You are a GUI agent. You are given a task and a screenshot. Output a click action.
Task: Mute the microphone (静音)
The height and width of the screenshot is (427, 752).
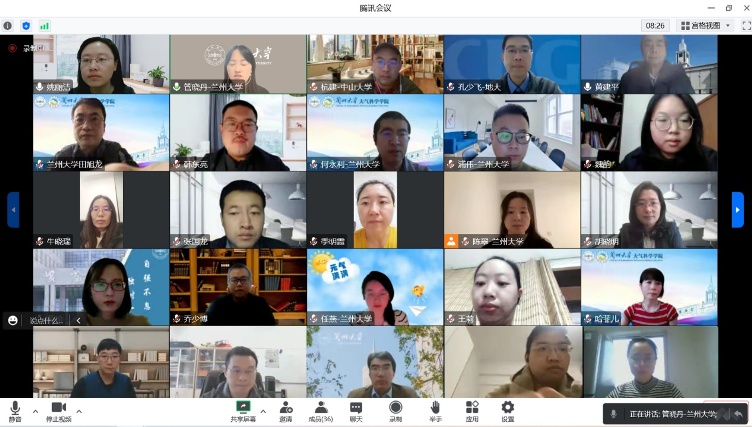(x=14, y=409)
